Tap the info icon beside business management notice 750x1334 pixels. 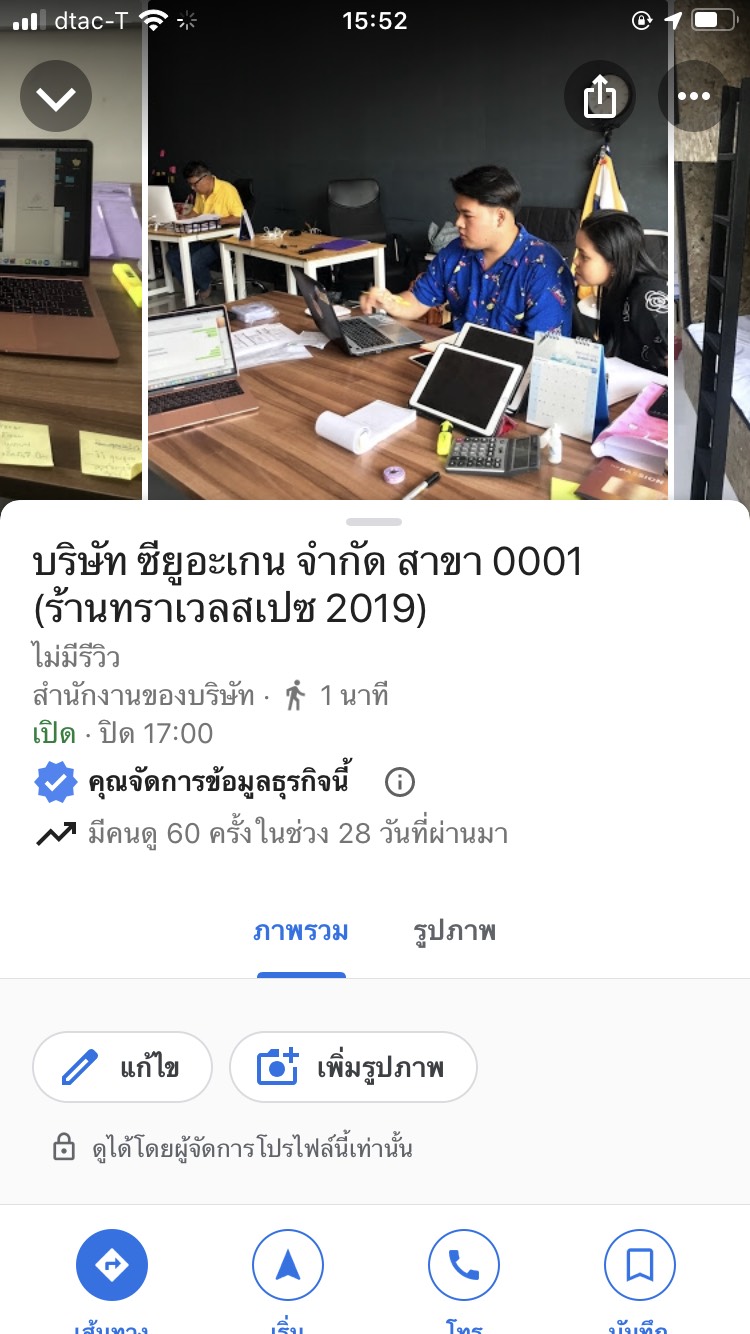point(400,782)
